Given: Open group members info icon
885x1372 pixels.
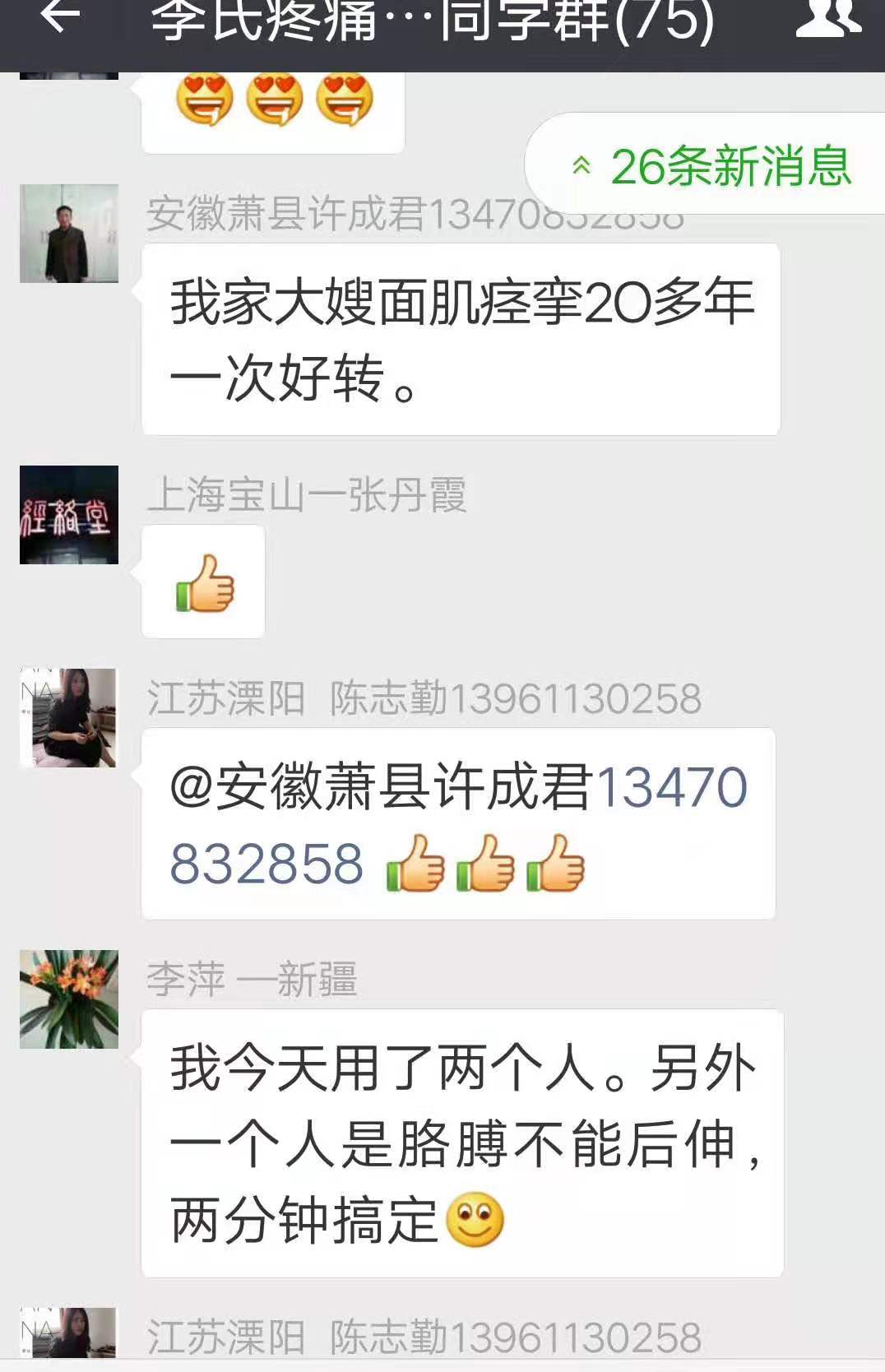Looking at the screenshot, I should tap(827, 18).
